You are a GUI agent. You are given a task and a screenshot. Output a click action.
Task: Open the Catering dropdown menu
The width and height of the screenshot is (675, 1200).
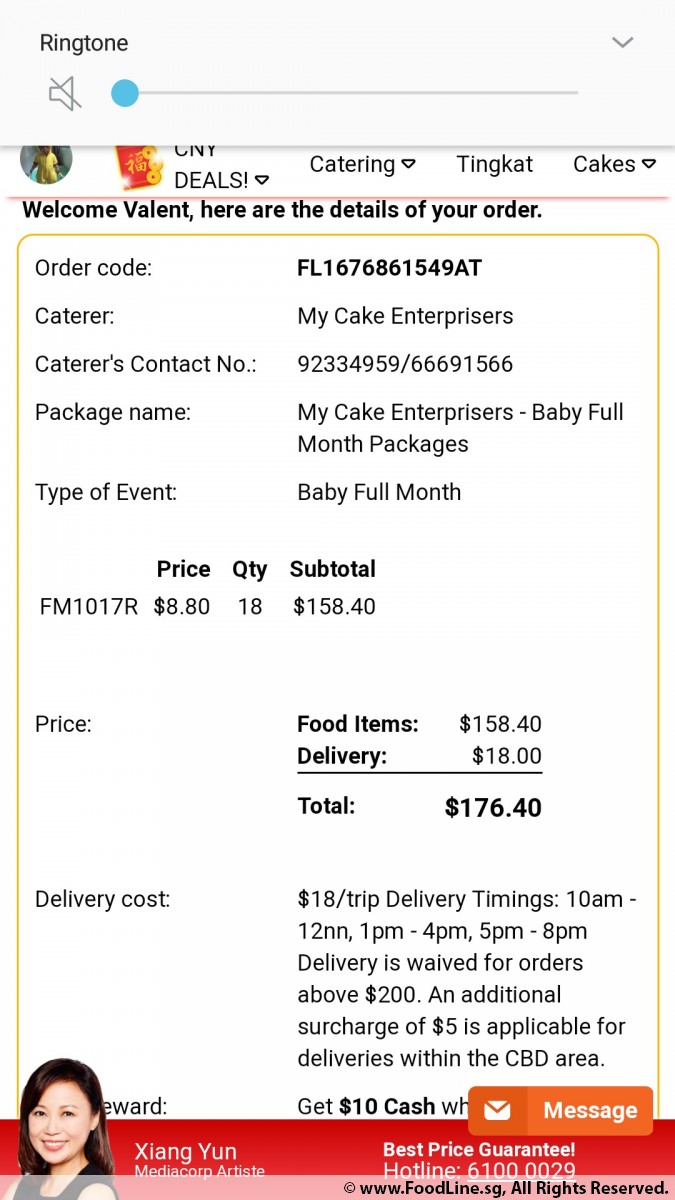click(362, 164)
